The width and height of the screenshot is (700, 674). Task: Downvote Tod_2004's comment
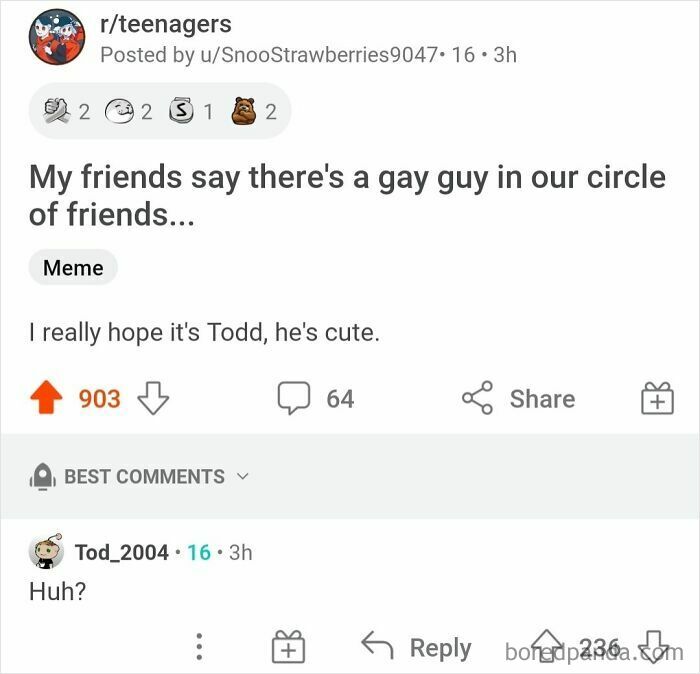click(x=655, y=646)
